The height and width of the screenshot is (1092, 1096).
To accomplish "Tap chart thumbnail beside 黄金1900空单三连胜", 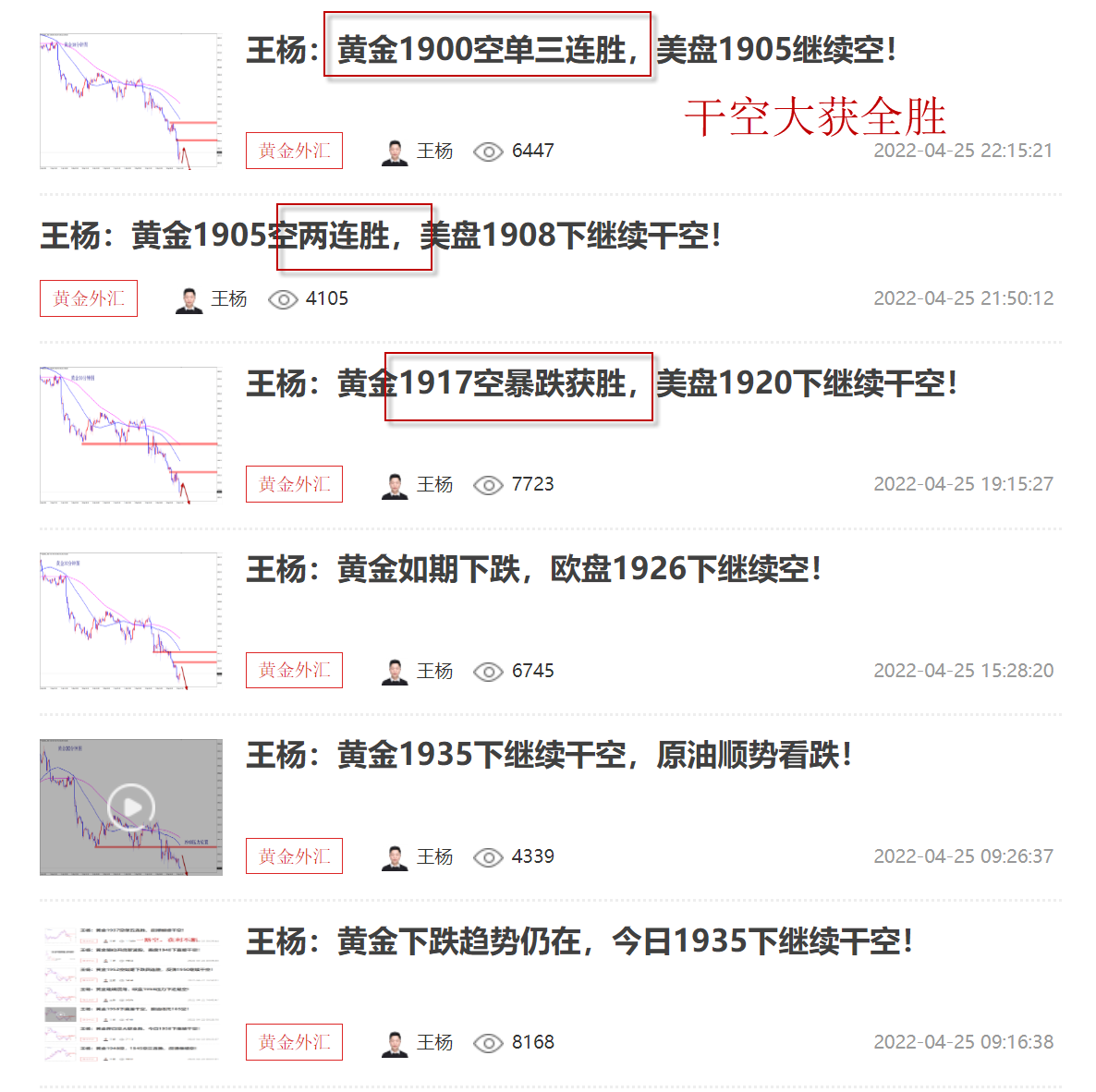I will coord(130,102).
